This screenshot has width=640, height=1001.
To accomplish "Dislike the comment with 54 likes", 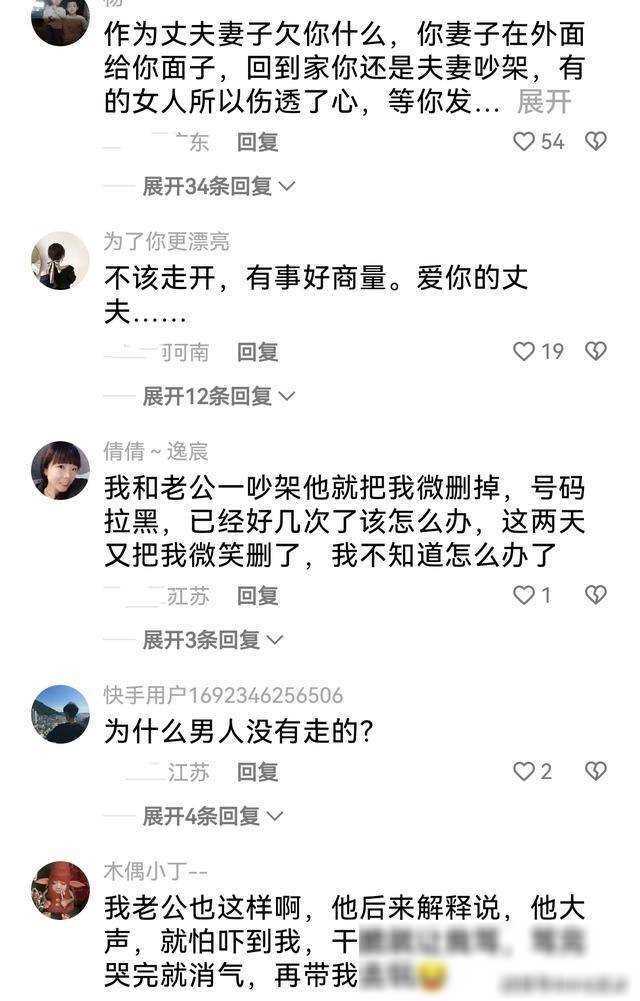I will click(596, 142).
